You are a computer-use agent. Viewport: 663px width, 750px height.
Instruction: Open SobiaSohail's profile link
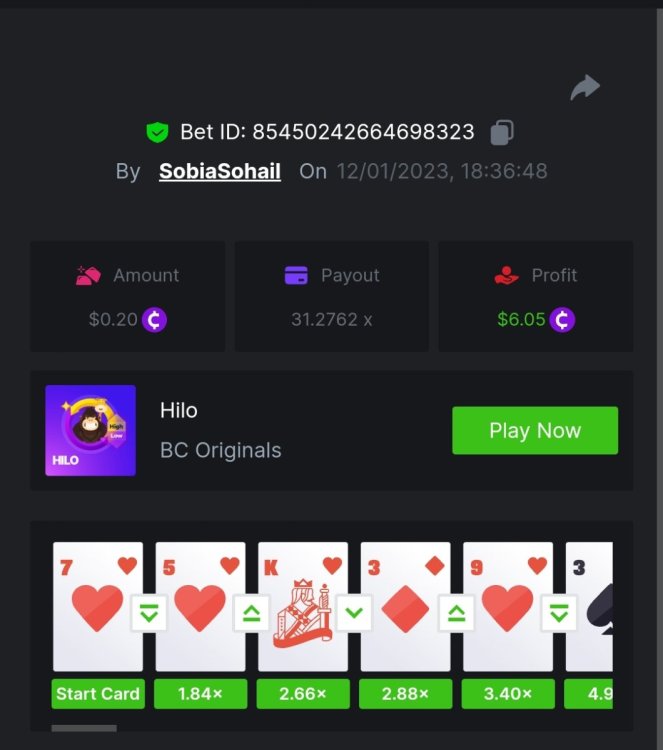tap(221, 171)
